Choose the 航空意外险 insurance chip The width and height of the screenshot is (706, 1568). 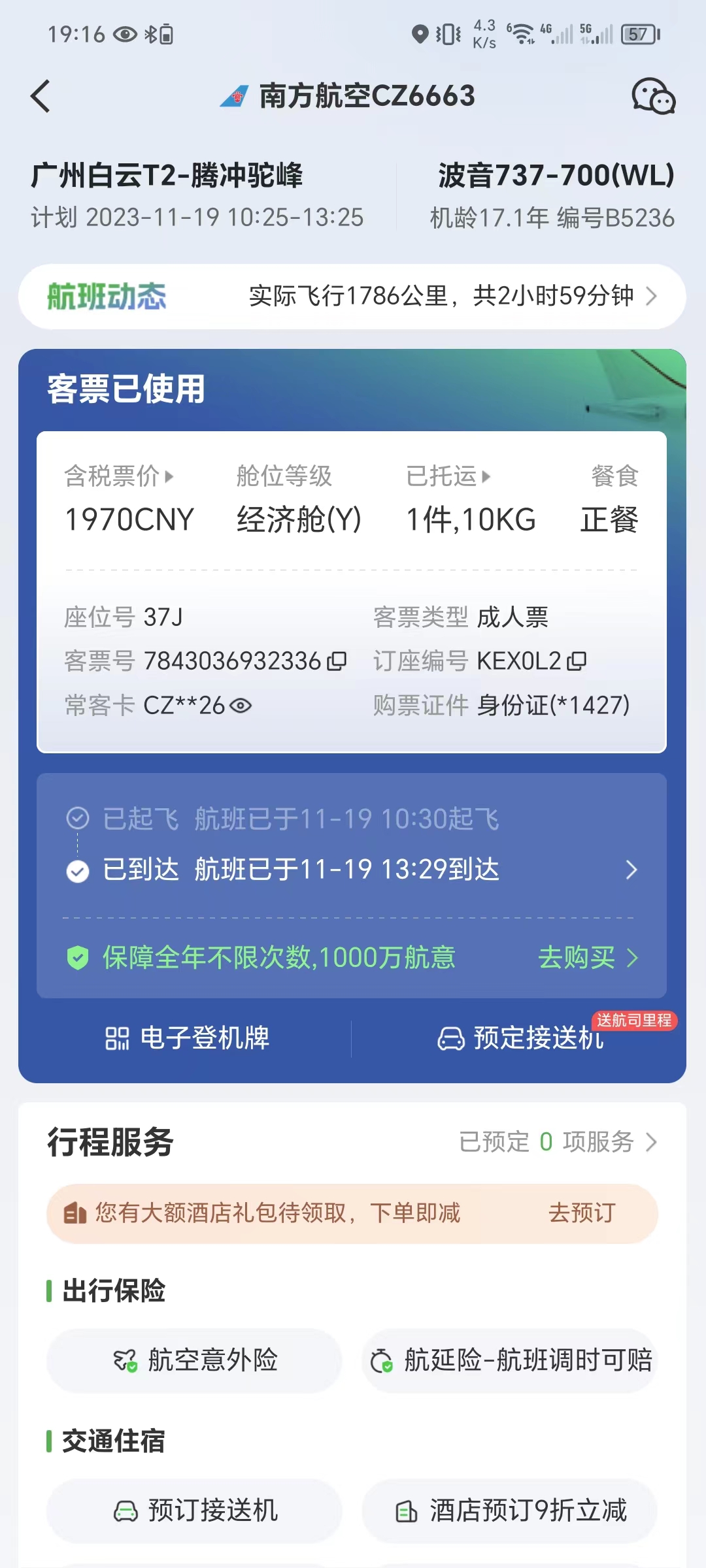195,1361
